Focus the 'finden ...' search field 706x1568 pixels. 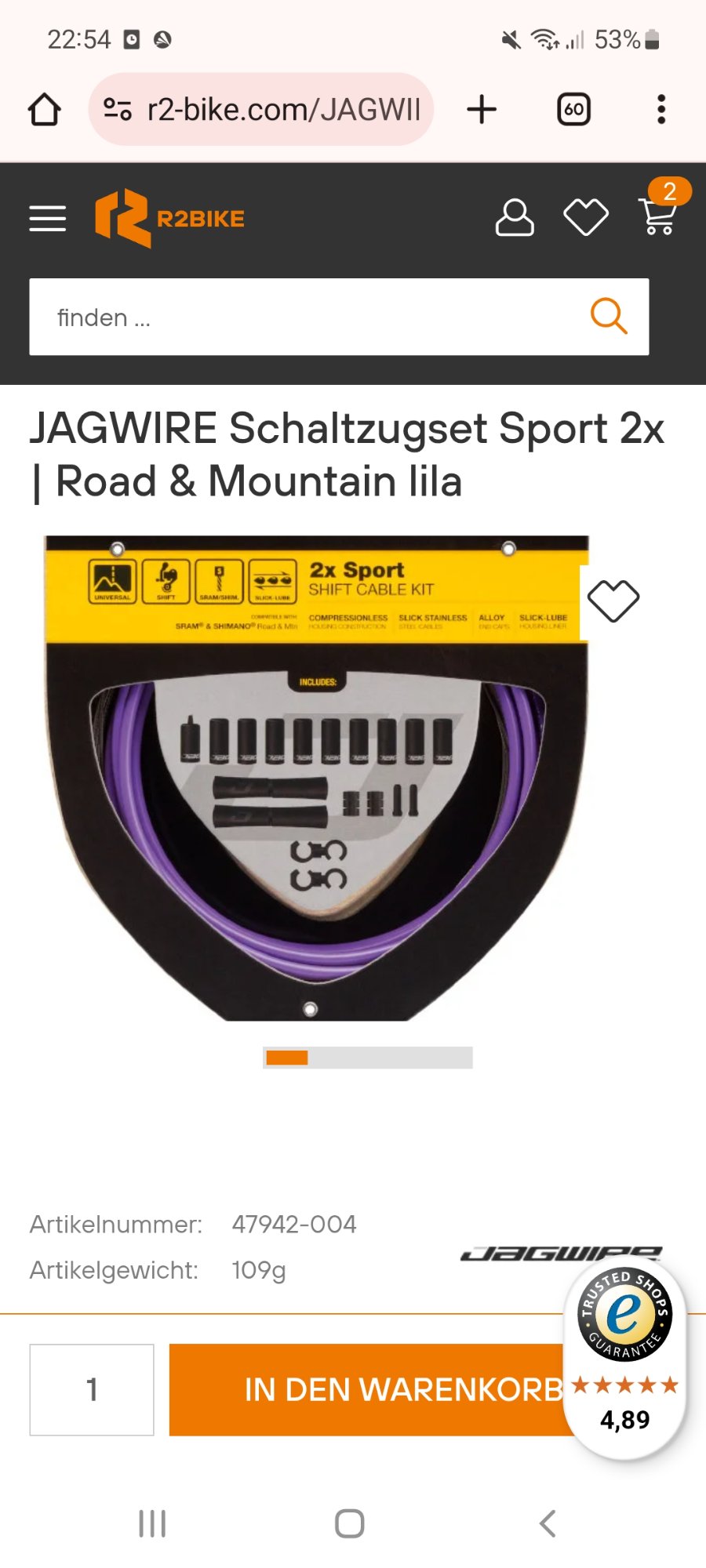coord(306,318)
